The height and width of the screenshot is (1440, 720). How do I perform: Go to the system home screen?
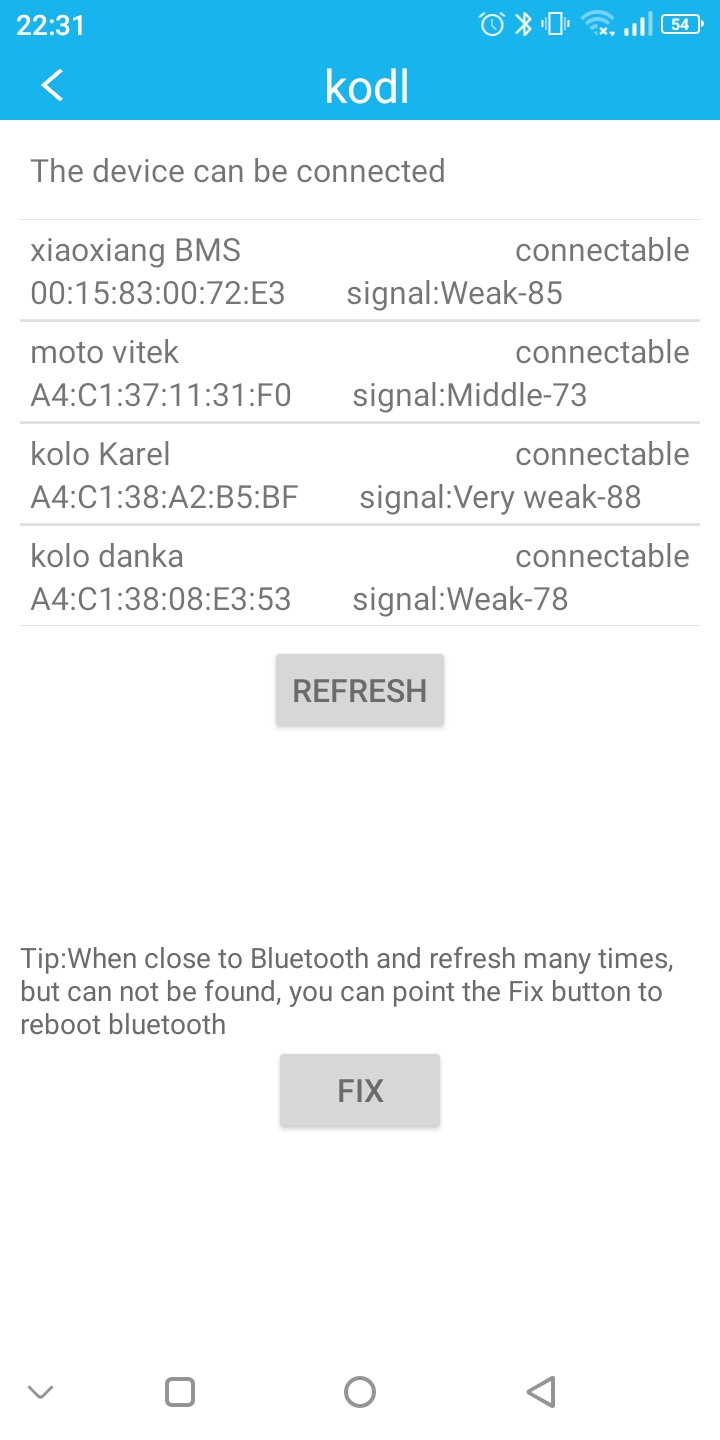360,1392
